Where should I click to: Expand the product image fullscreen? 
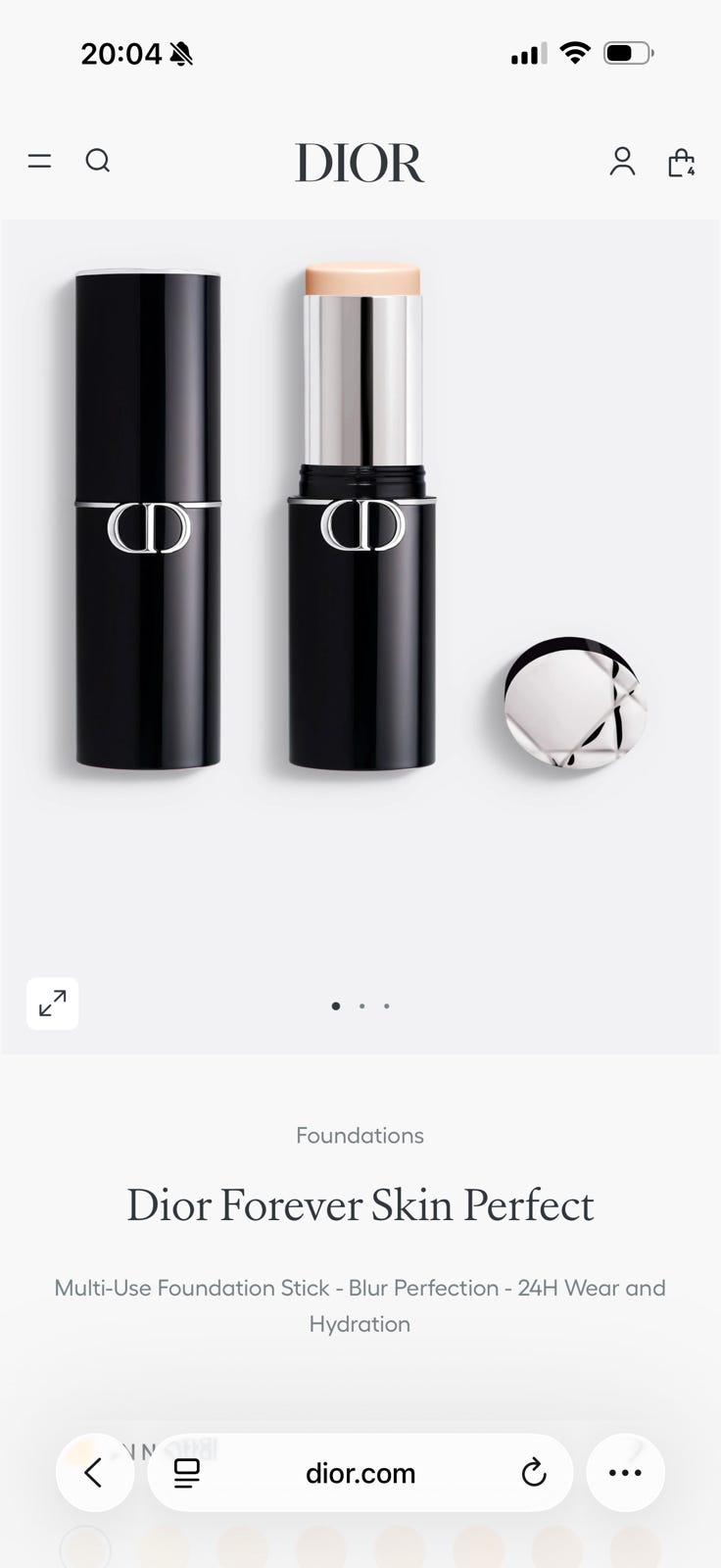click(x=52, y=1004)
